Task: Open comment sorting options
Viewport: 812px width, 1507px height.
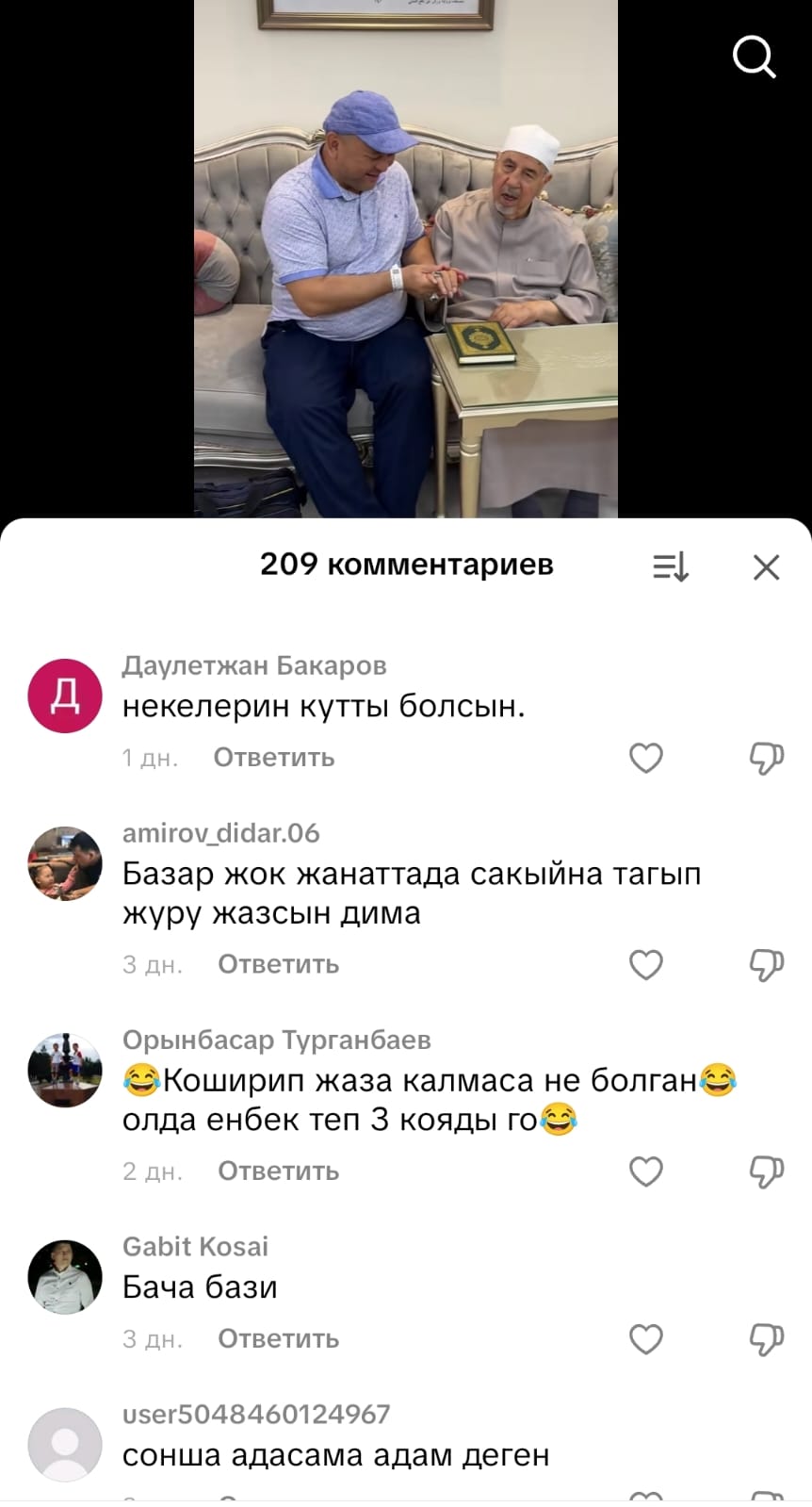Action: pos(671,566)
